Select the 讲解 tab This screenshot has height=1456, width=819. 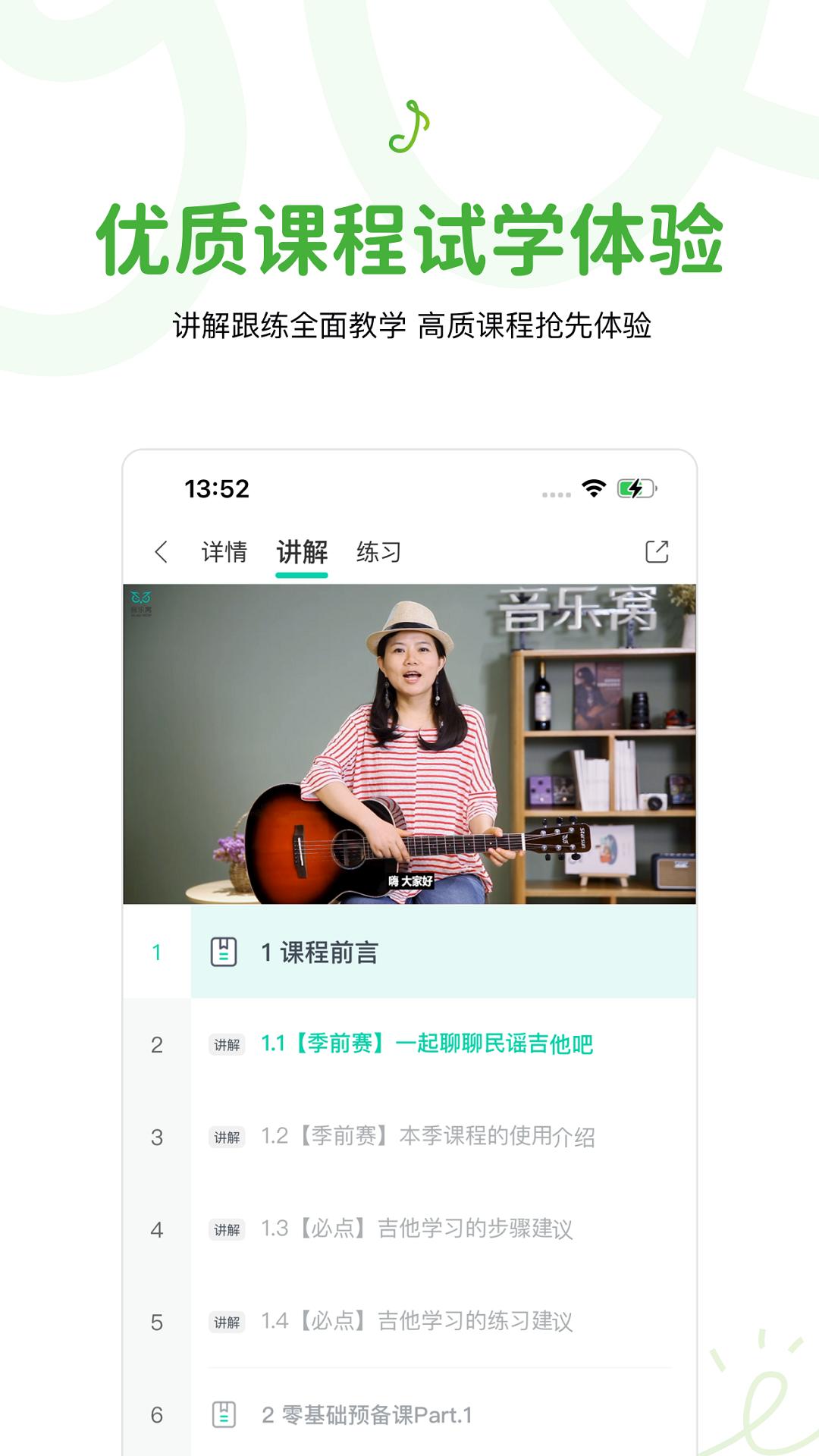click(303, 554)
